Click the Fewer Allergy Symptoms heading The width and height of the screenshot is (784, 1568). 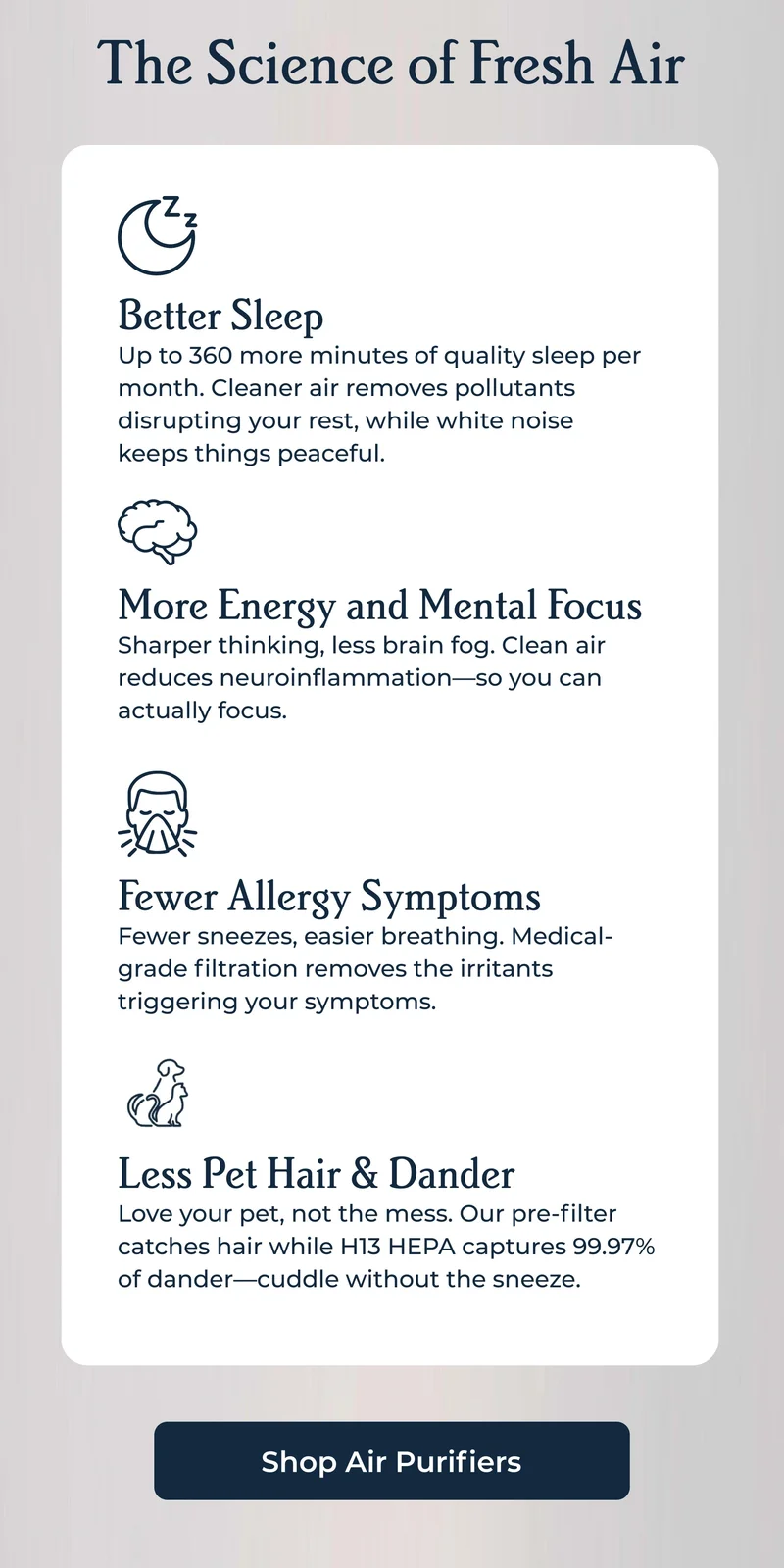[329, 896]
